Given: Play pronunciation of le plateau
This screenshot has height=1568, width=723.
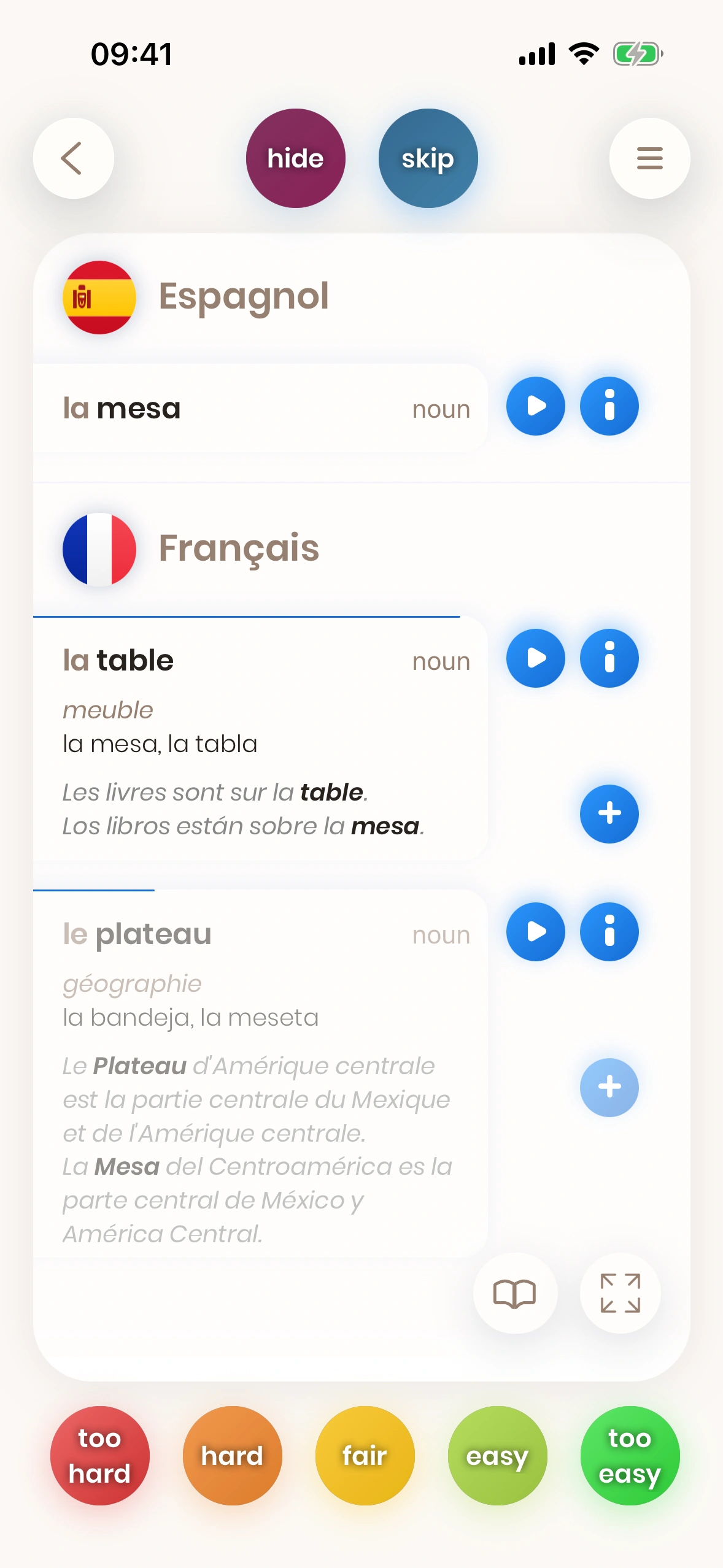Looking at the screenshot, I should [535, 932].
